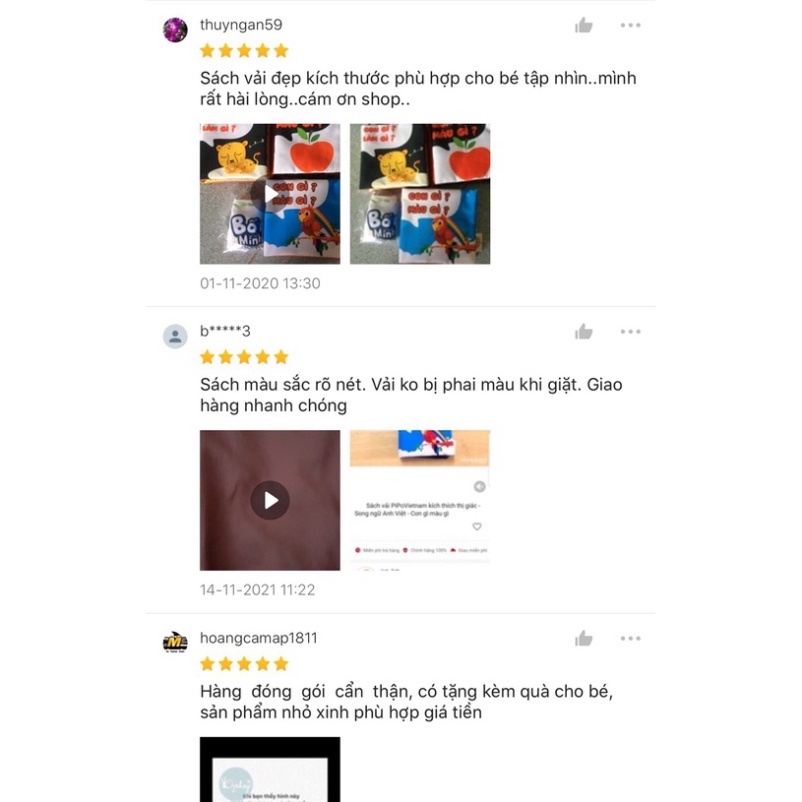802x802 pixels.
Task: Play the video in thuyngan59's review
Action: [270, 194]
